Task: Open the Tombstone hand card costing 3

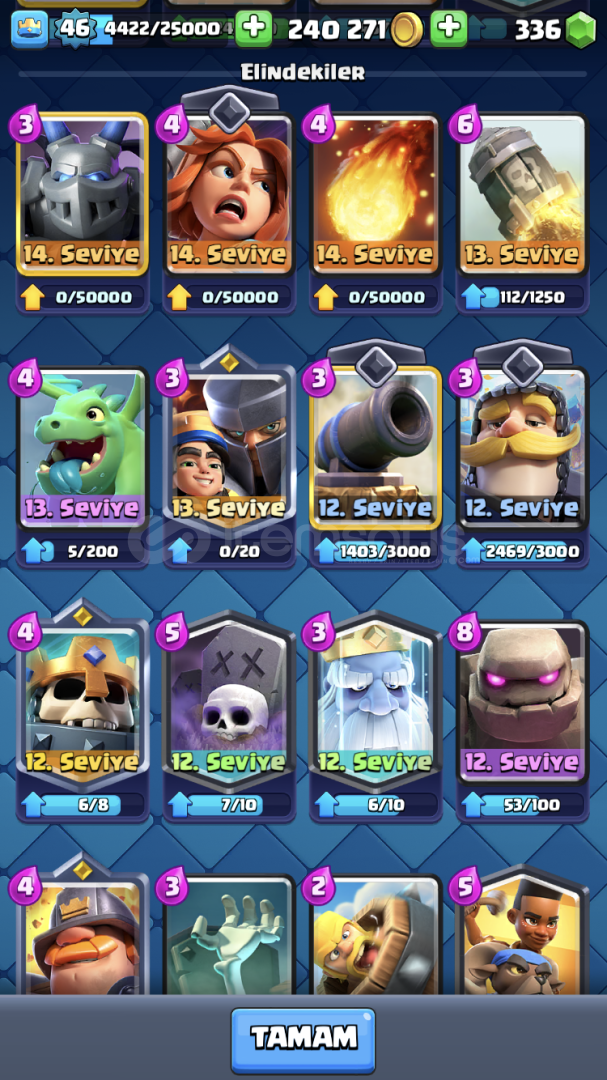Action: pyautogui.click(x=229, y=935)
